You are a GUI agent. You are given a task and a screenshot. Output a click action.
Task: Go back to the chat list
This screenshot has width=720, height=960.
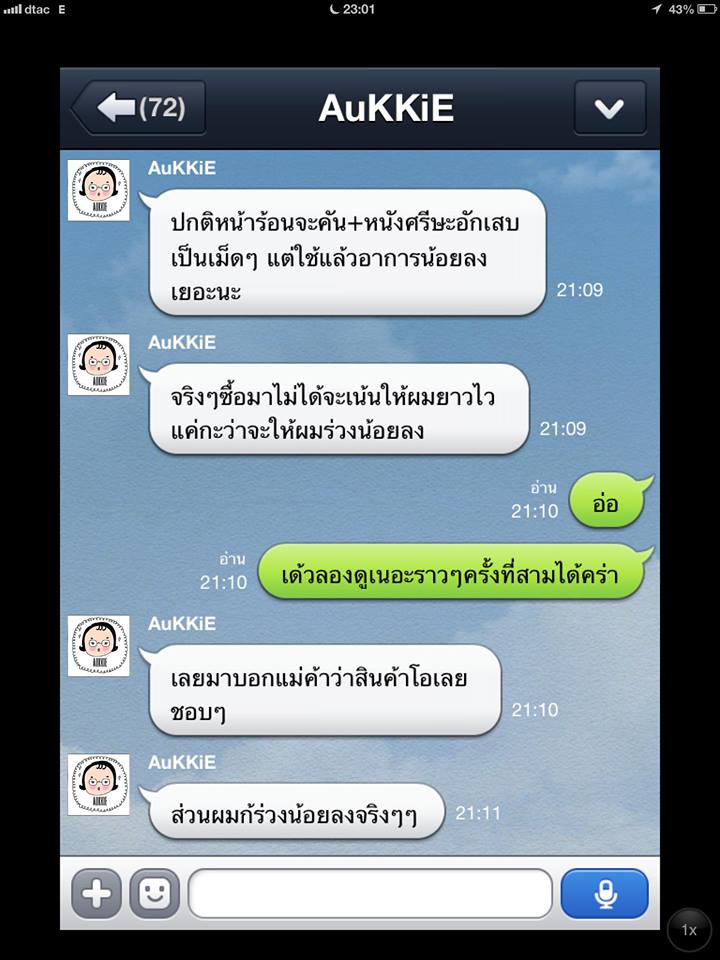click(138, 107)
